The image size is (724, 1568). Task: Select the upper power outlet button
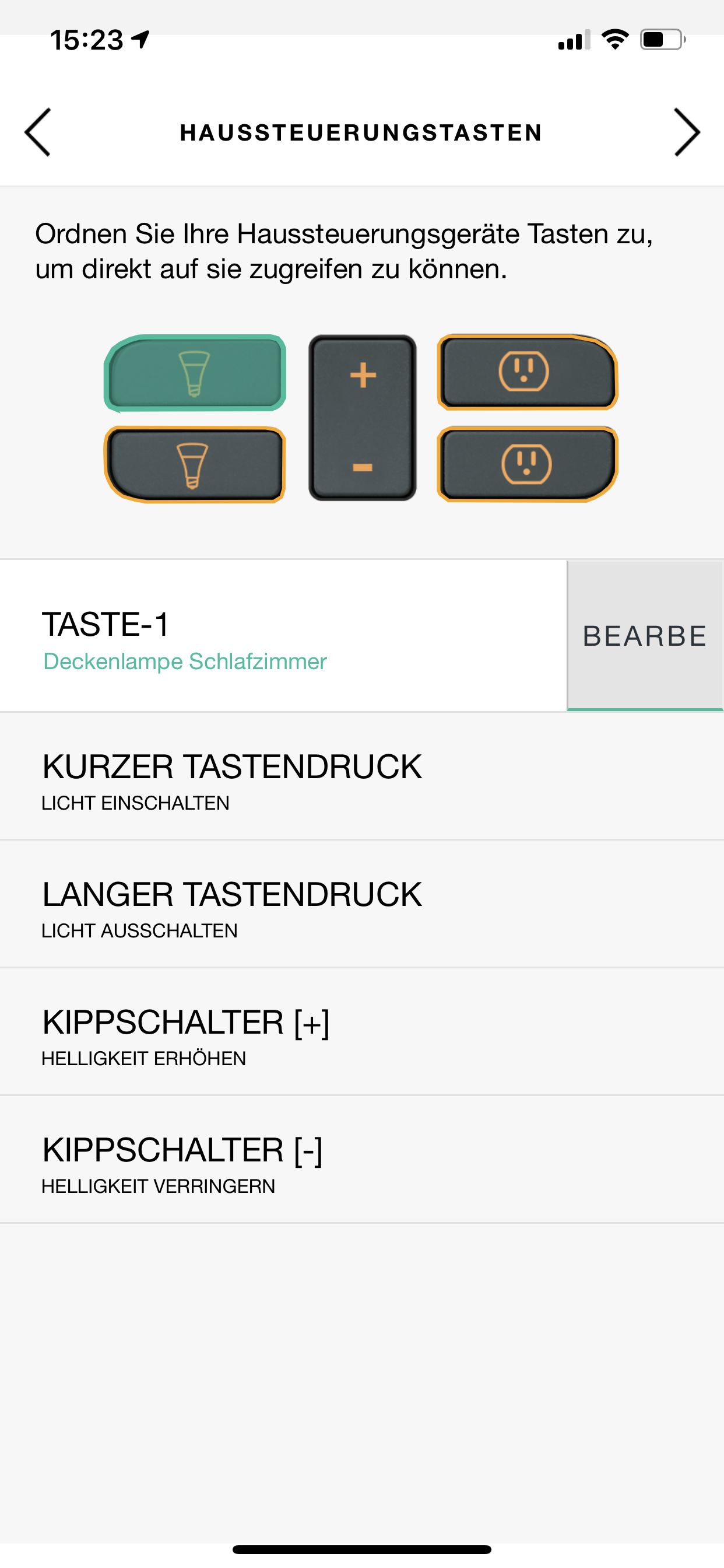point(527,372)
